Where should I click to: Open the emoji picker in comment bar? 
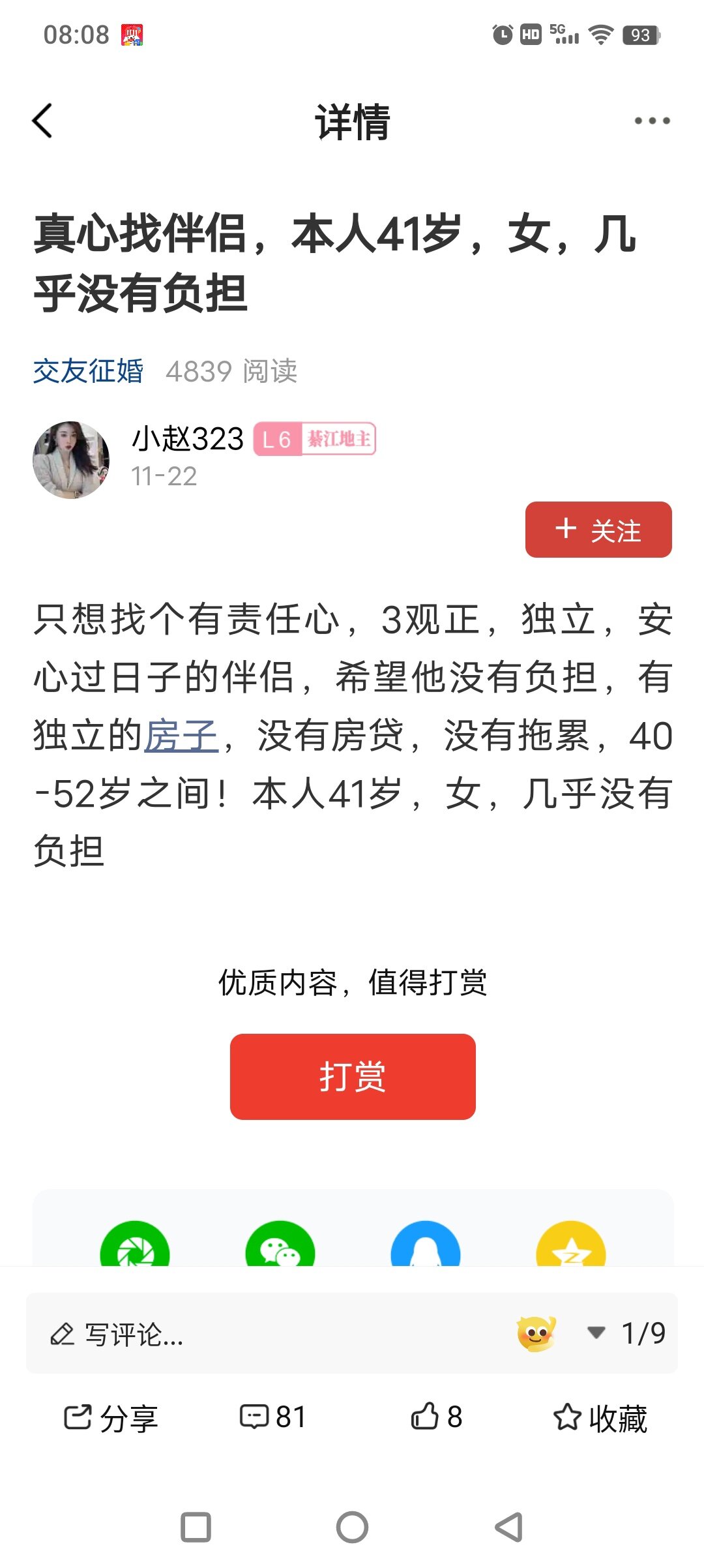(x=536, y=1333)
